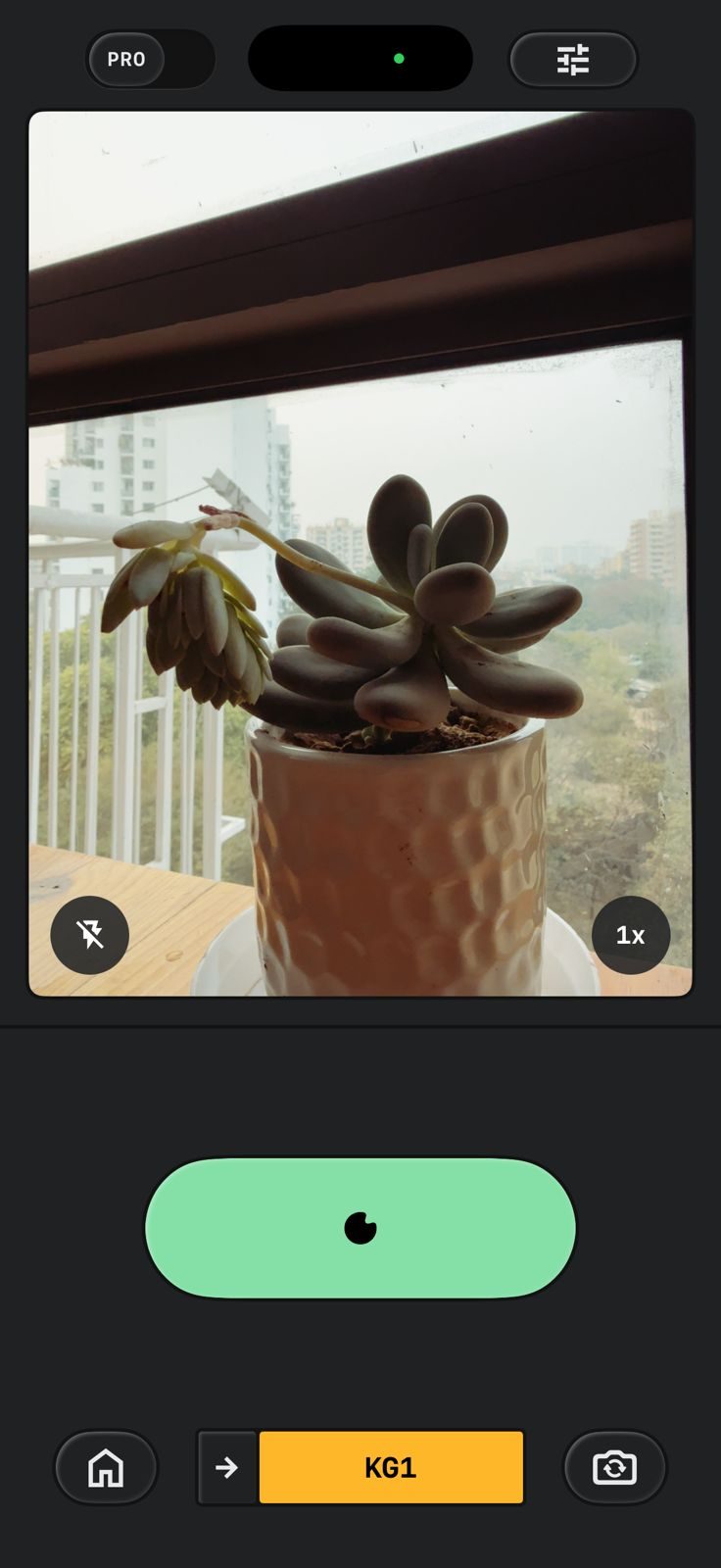Open the camera adjustment sliders settings
Screen dimensions: 721x1568
coord(573,60)
